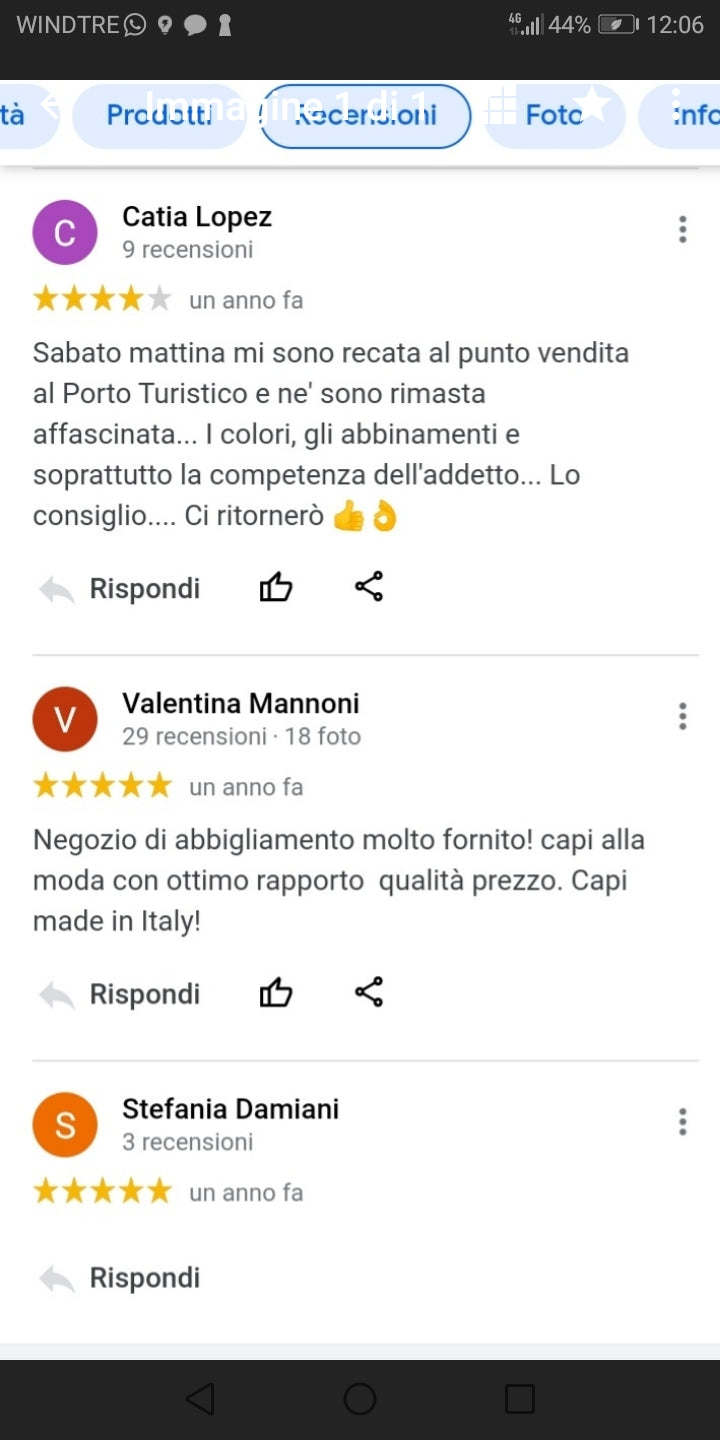
Task: Like Catia Lopez's review
Action: pos(276,588)
